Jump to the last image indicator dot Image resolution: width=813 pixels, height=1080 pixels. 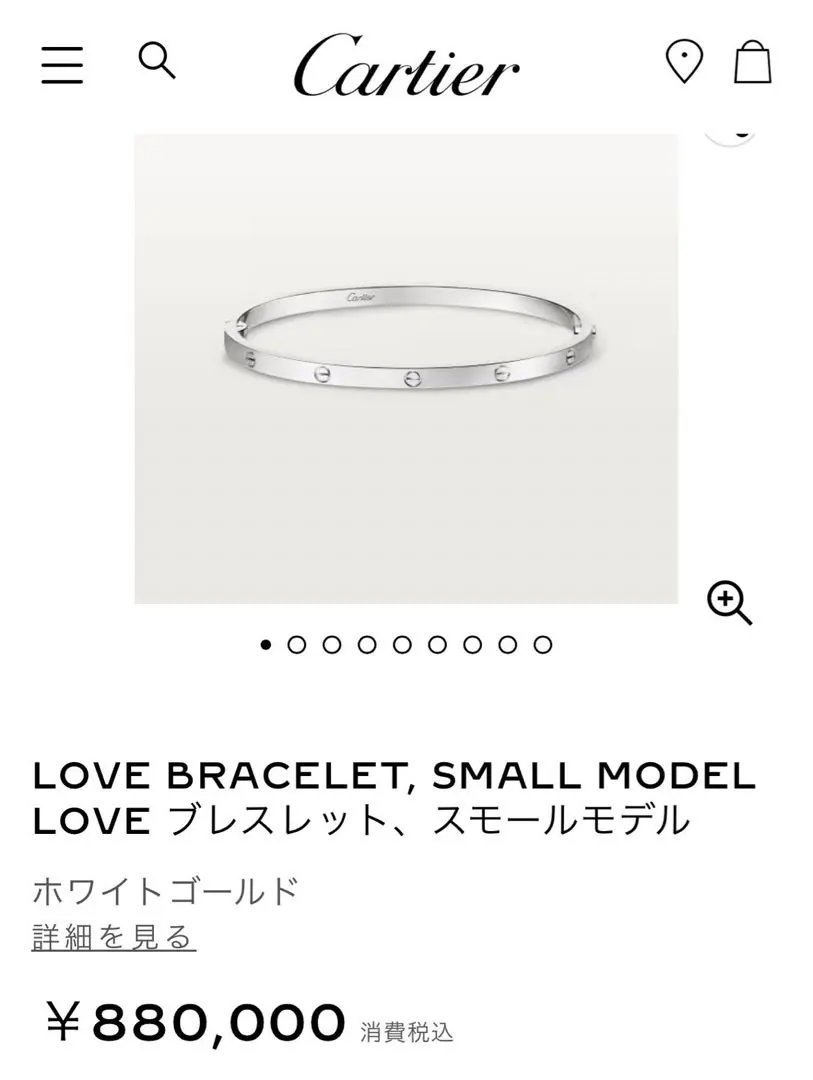542,645
